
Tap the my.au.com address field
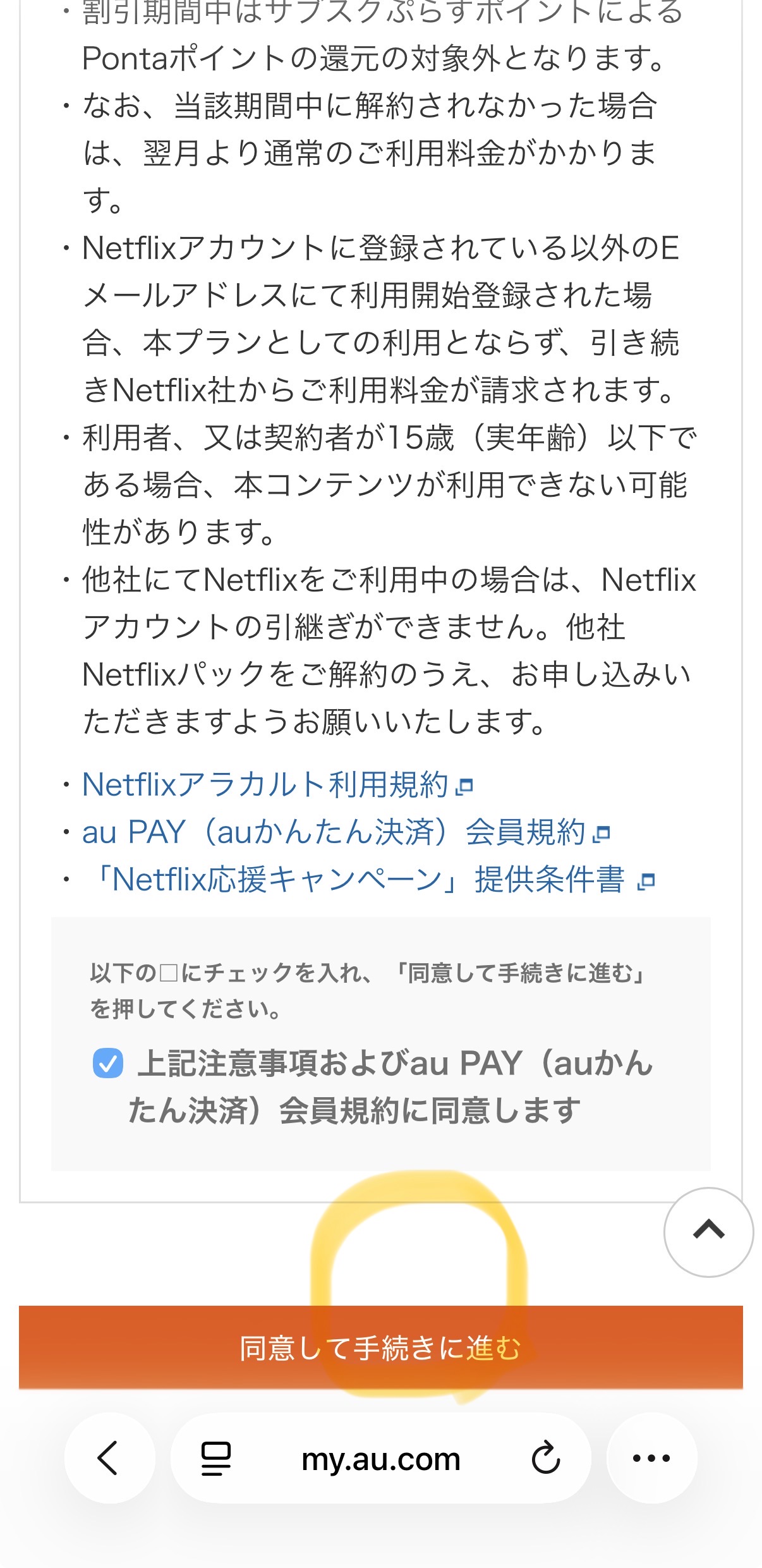[x=380, y=1459]
